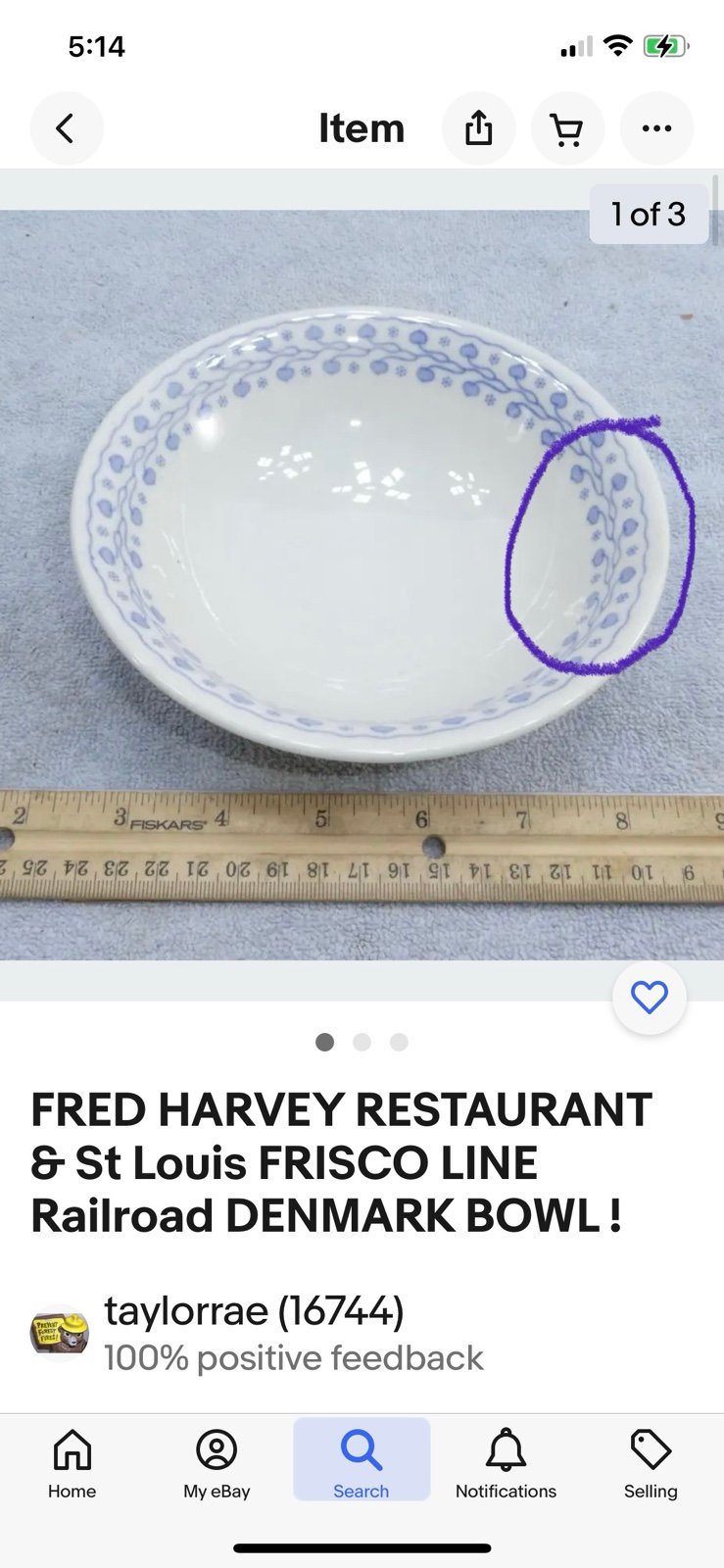The width and height of the screenshot is (724, 1568).
Task: Open the bowl product photo
Action: (362, 584)
